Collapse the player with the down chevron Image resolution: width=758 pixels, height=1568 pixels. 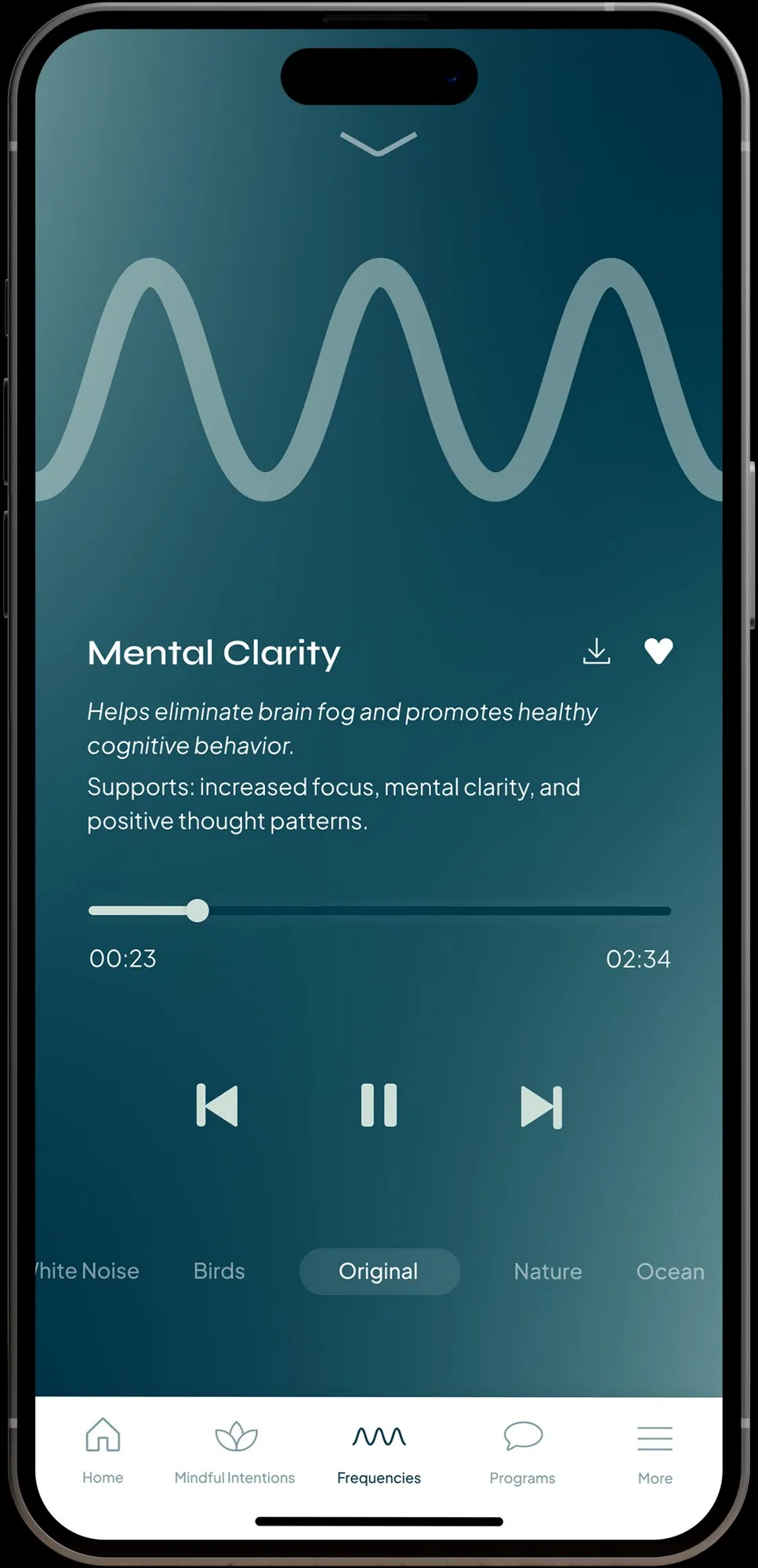pos(379,143)
